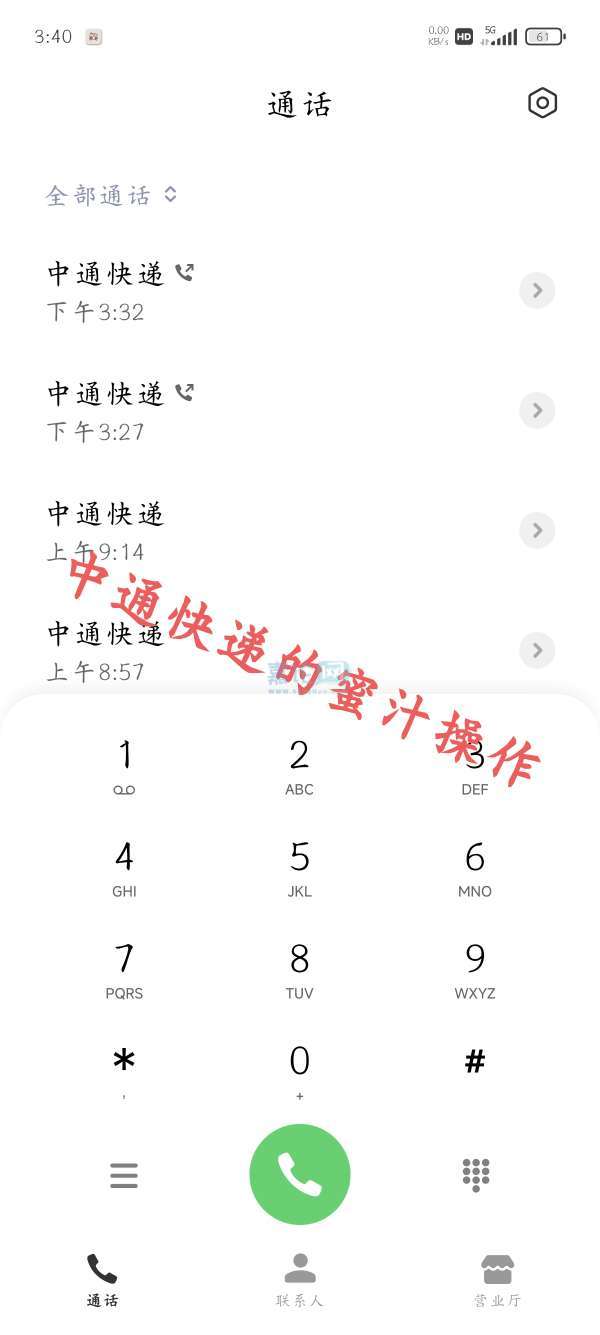Enter 0 on the dial pad
Viewport: 600px width, 1335px height.
tap(299, 1068)
